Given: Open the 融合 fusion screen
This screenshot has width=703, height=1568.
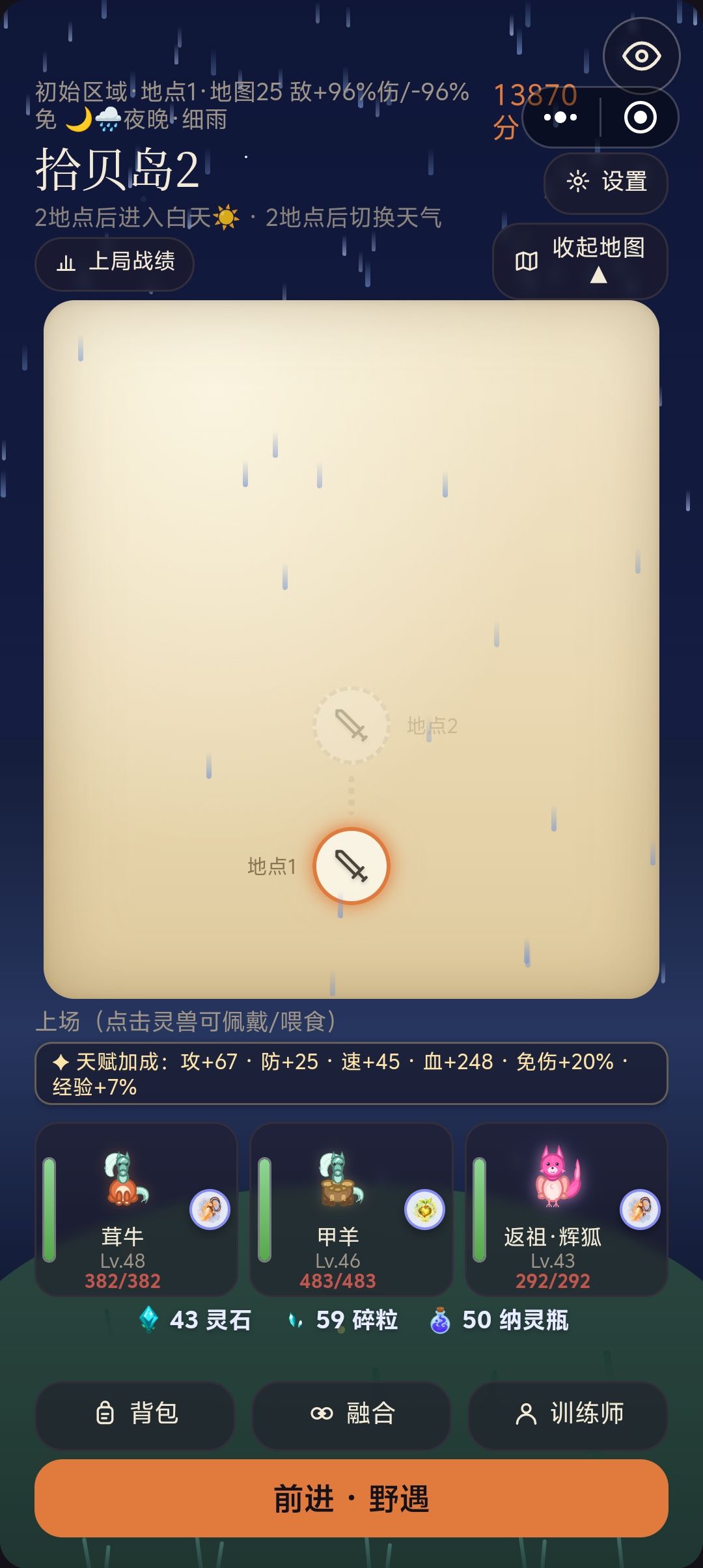Looking at the screenshot, I should pos(351,1415).
